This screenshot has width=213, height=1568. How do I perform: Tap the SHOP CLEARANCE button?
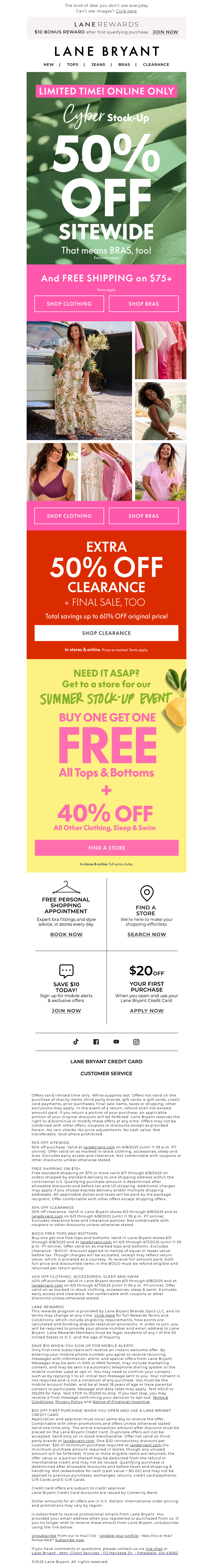point(106,633)
